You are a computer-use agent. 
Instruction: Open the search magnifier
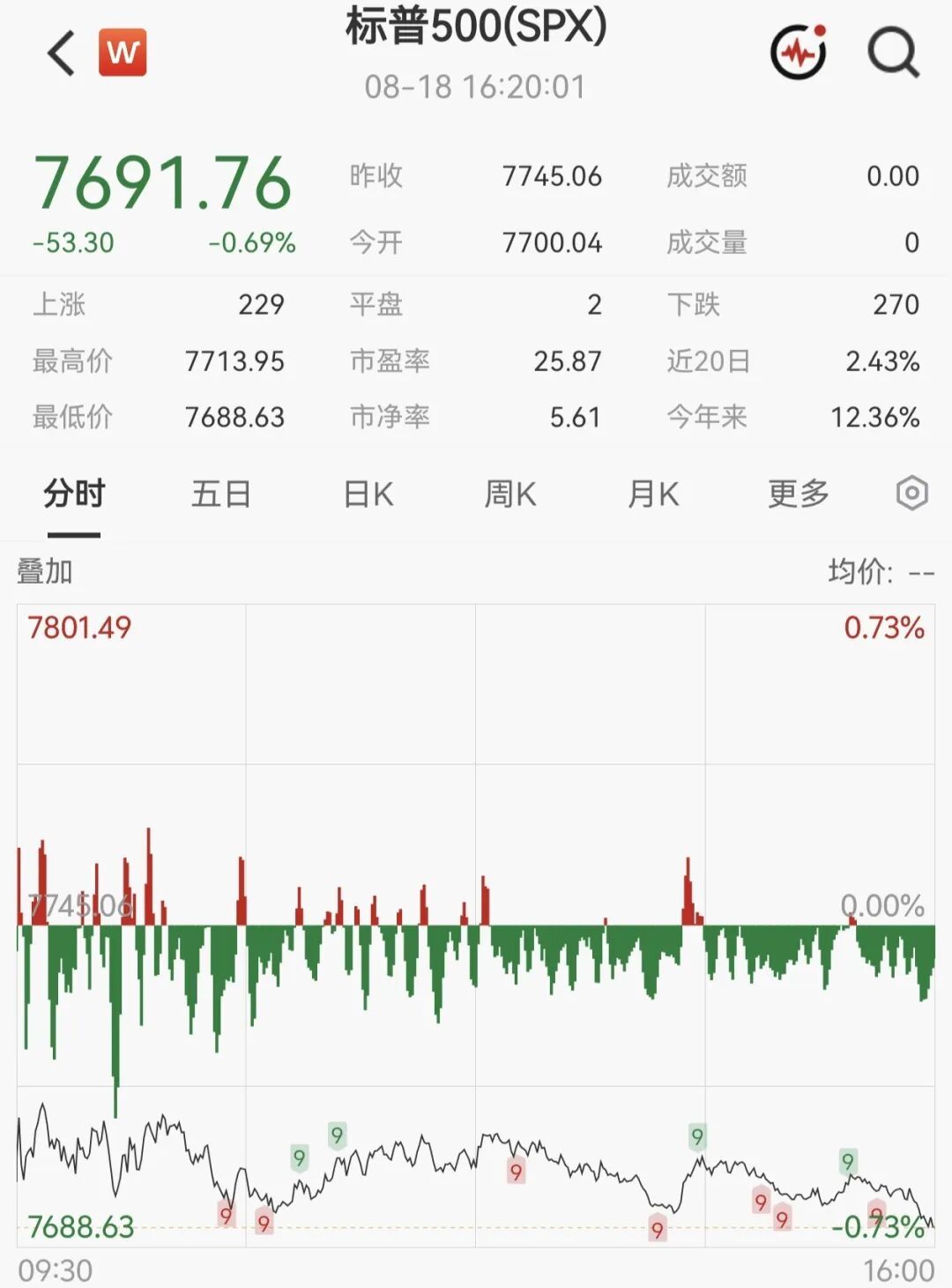coord(894,53)
